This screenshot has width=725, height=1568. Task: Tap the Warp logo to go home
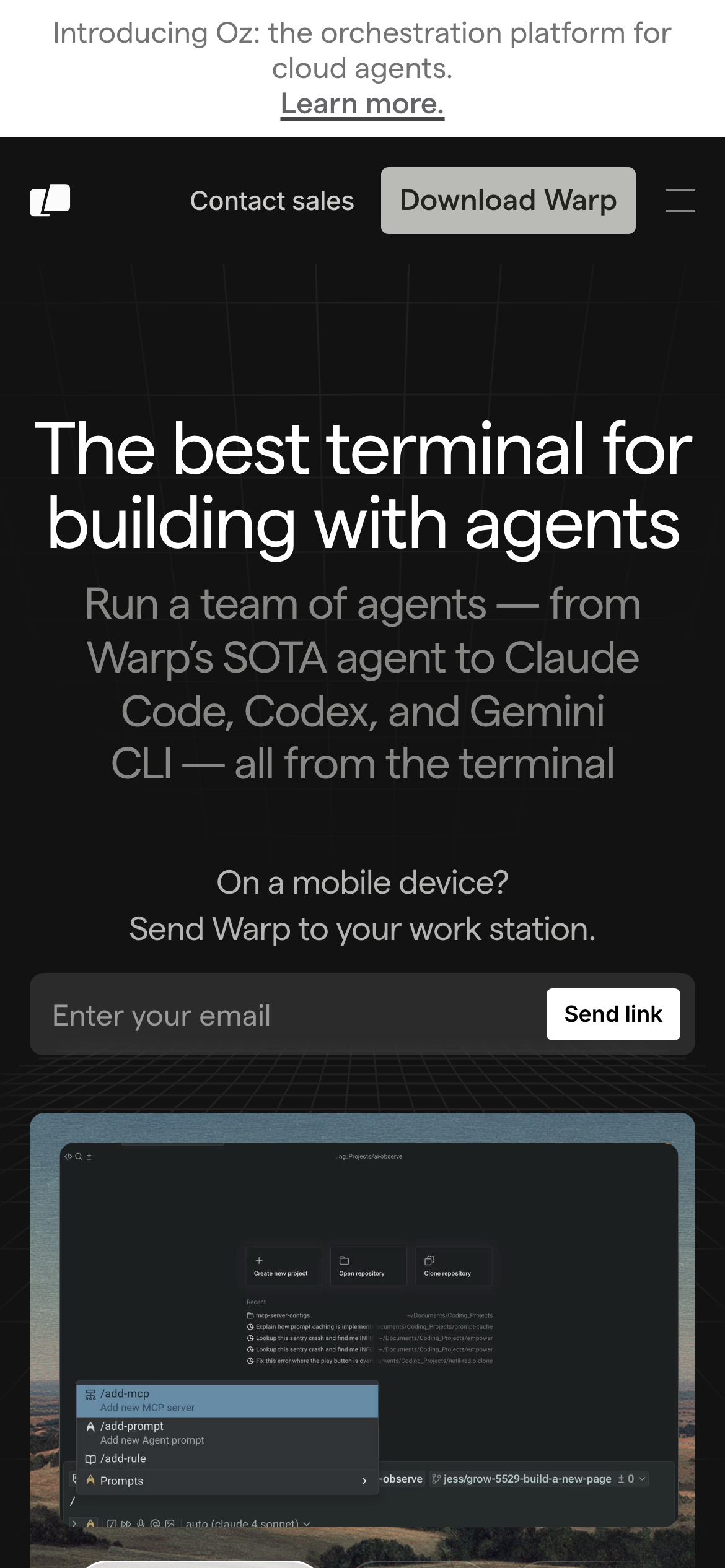pos(50,200)
